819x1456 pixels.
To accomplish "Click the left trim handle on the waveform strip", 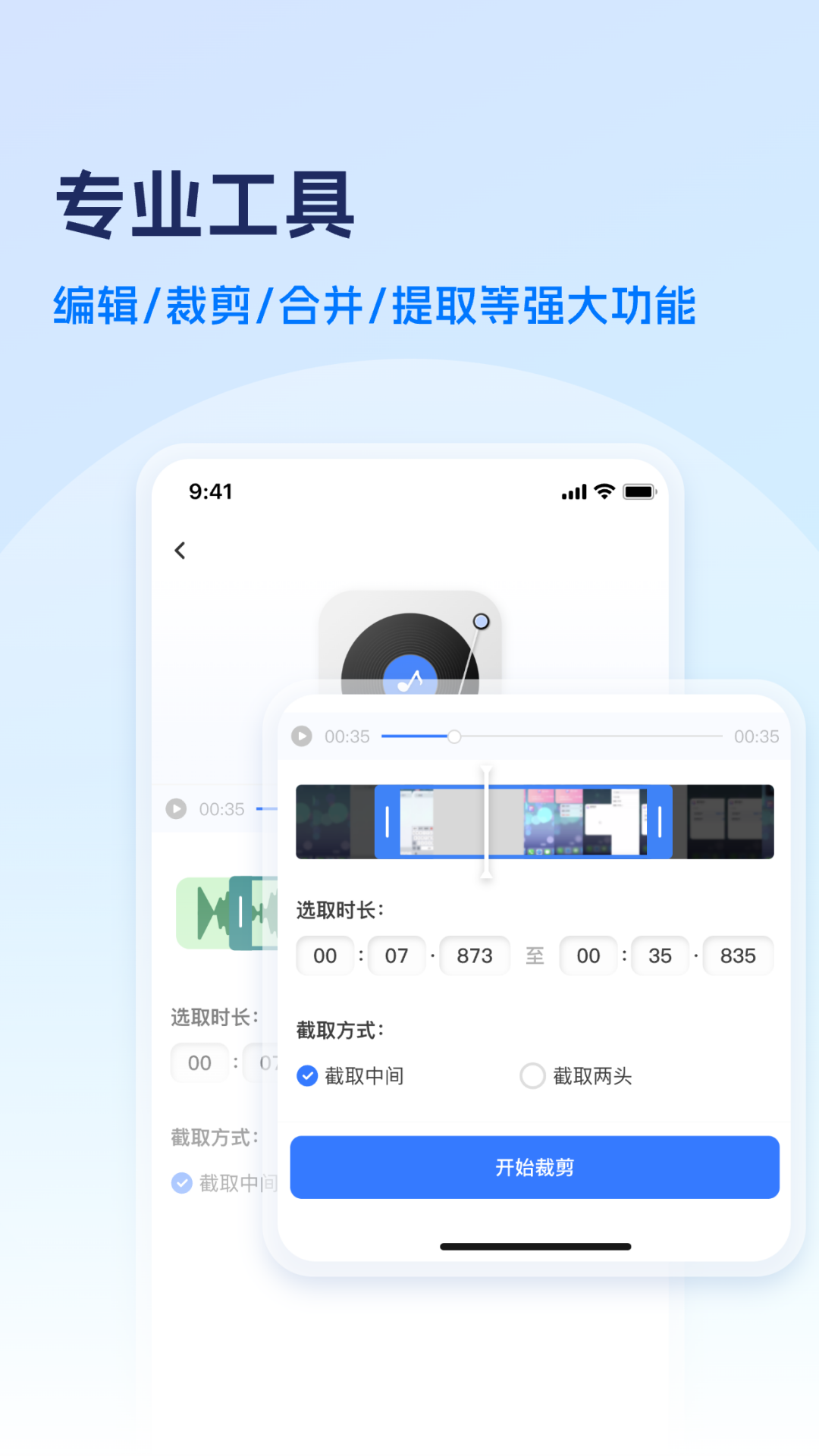I will tap(386, 821).
